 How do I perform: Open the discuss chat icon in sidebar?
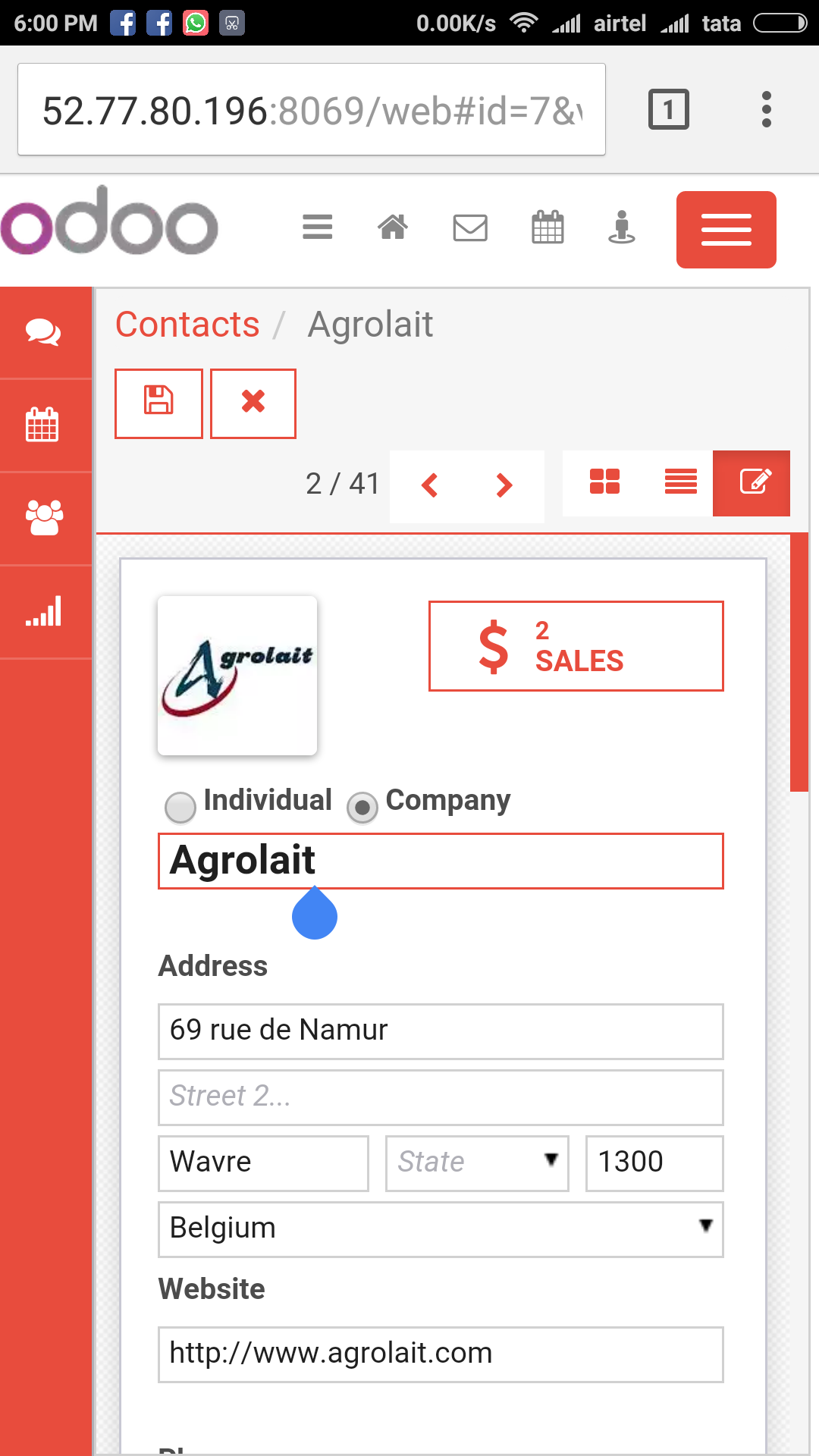pyautogui.click(x=44, y=333)
